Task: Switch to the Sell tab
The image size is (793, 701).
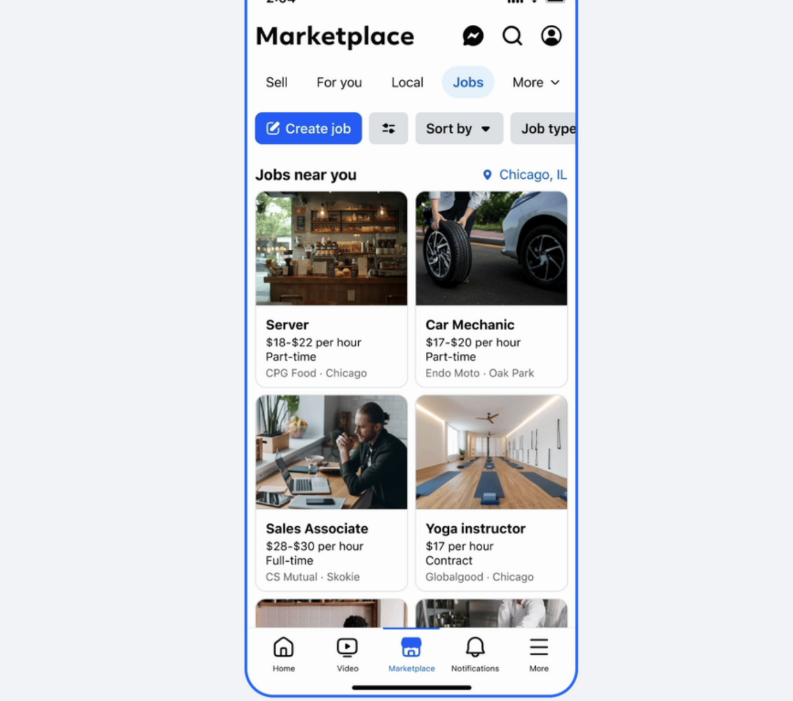Action: [x=276, y=82]
